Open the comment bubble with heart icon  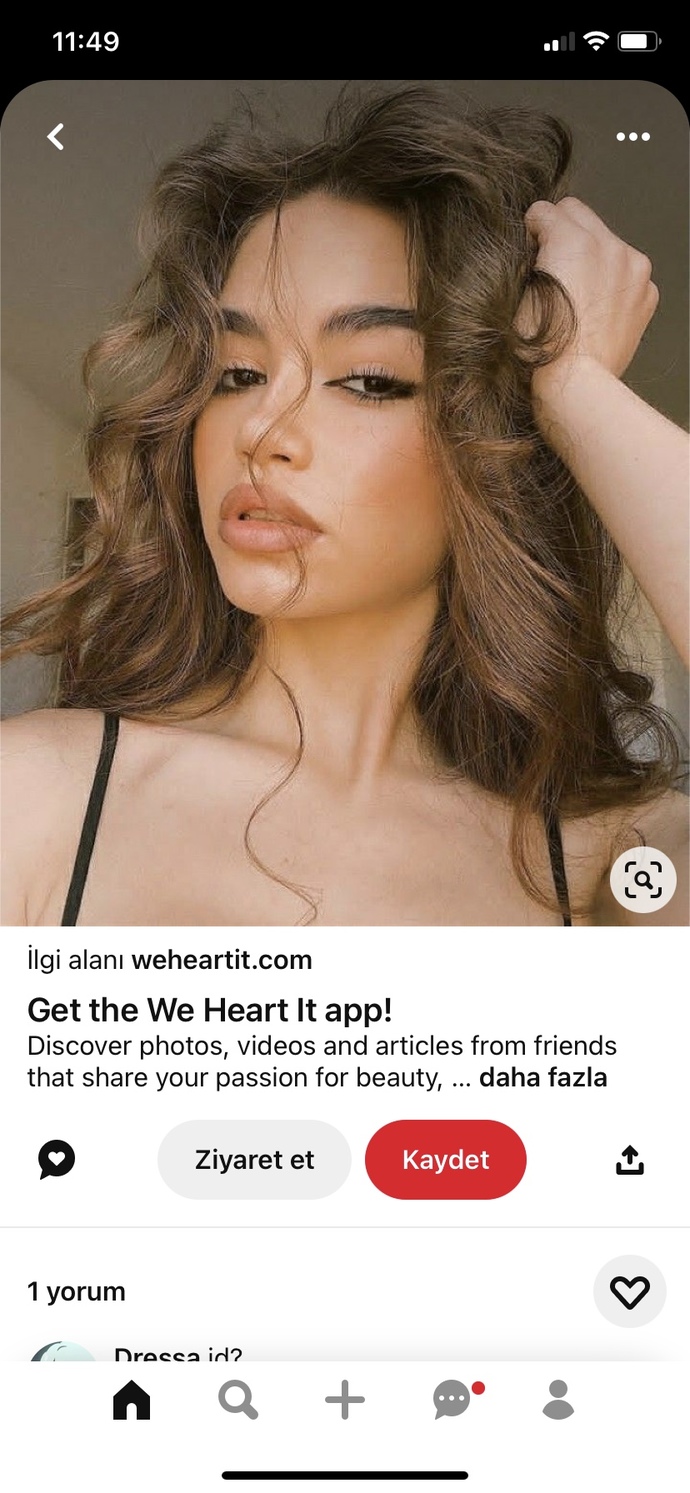point(57,1160)
